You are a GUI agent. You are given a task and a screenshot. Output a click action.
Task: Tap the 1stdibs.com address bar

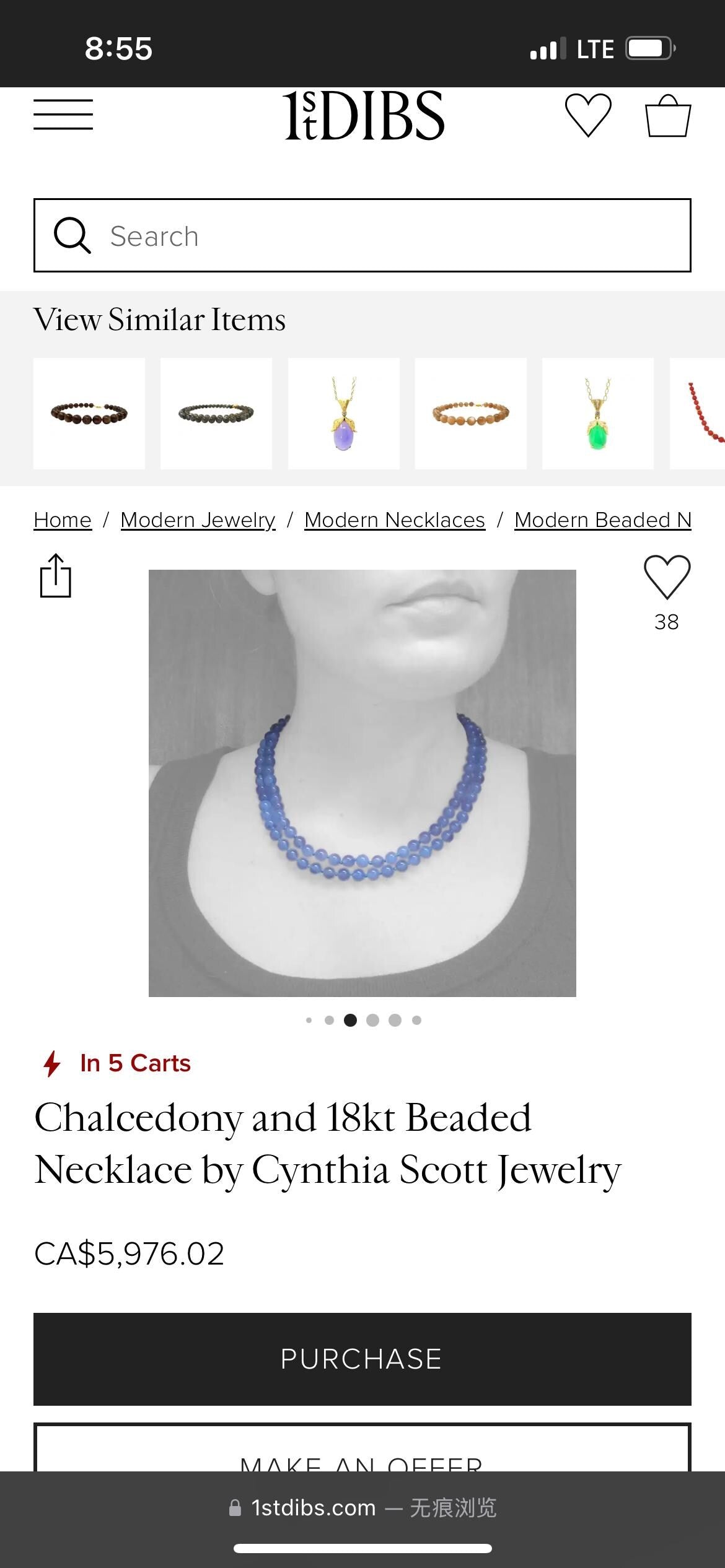tap(362, 1507)
